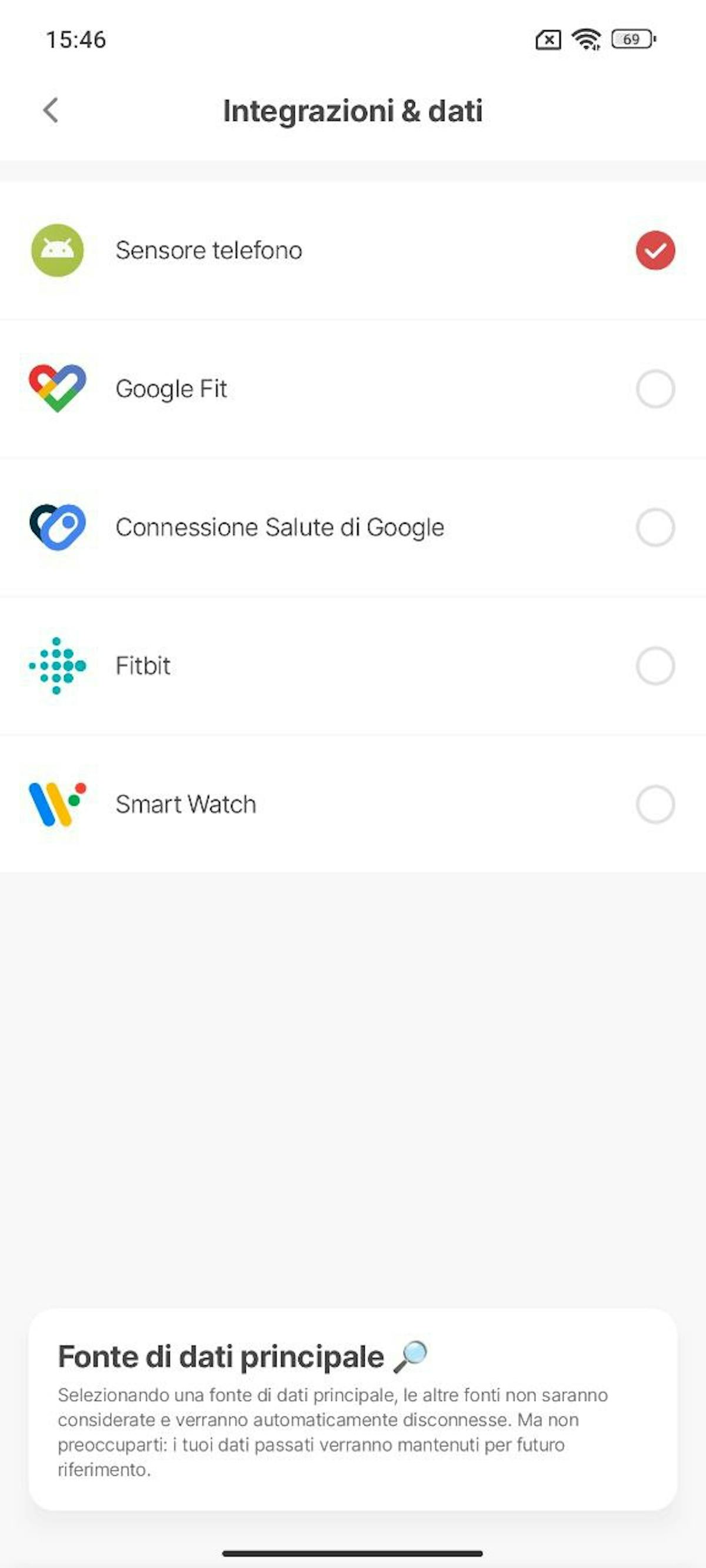The image size is (706, 1568).
Task: Pick Fitbit as data source
Action: click(x=655, y=666)
